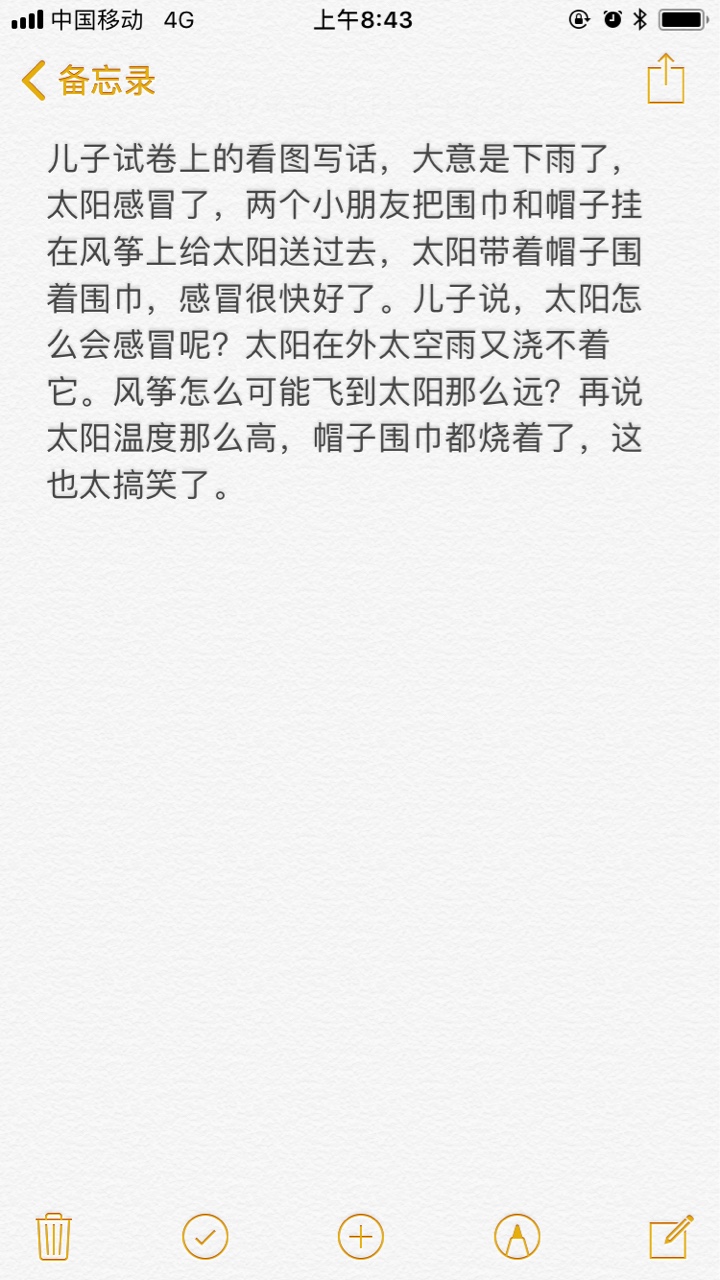Delete this note with the trash icon

(53, 1236)
